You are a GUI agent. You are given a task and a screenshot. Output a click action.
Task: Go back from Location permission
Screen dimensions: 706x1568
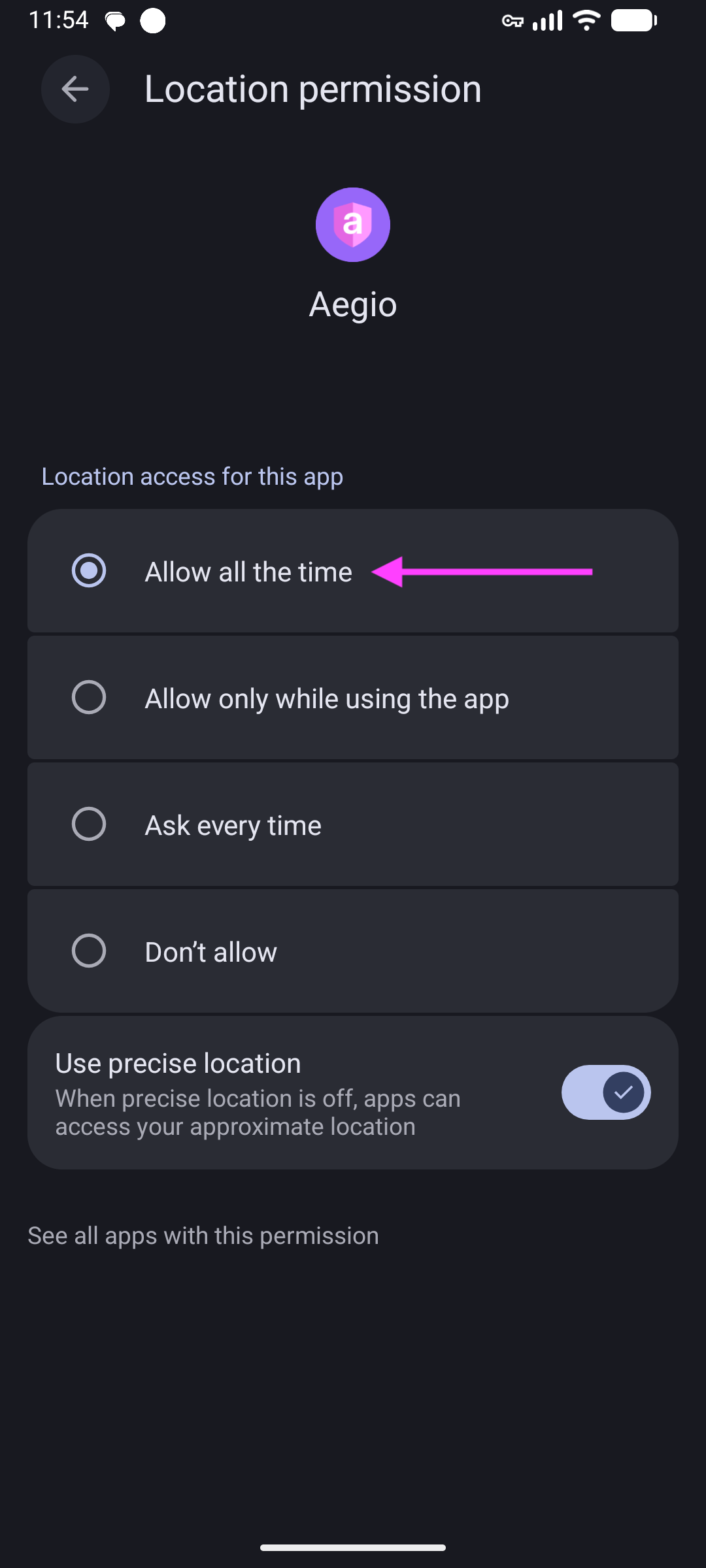tap(75, 89)
